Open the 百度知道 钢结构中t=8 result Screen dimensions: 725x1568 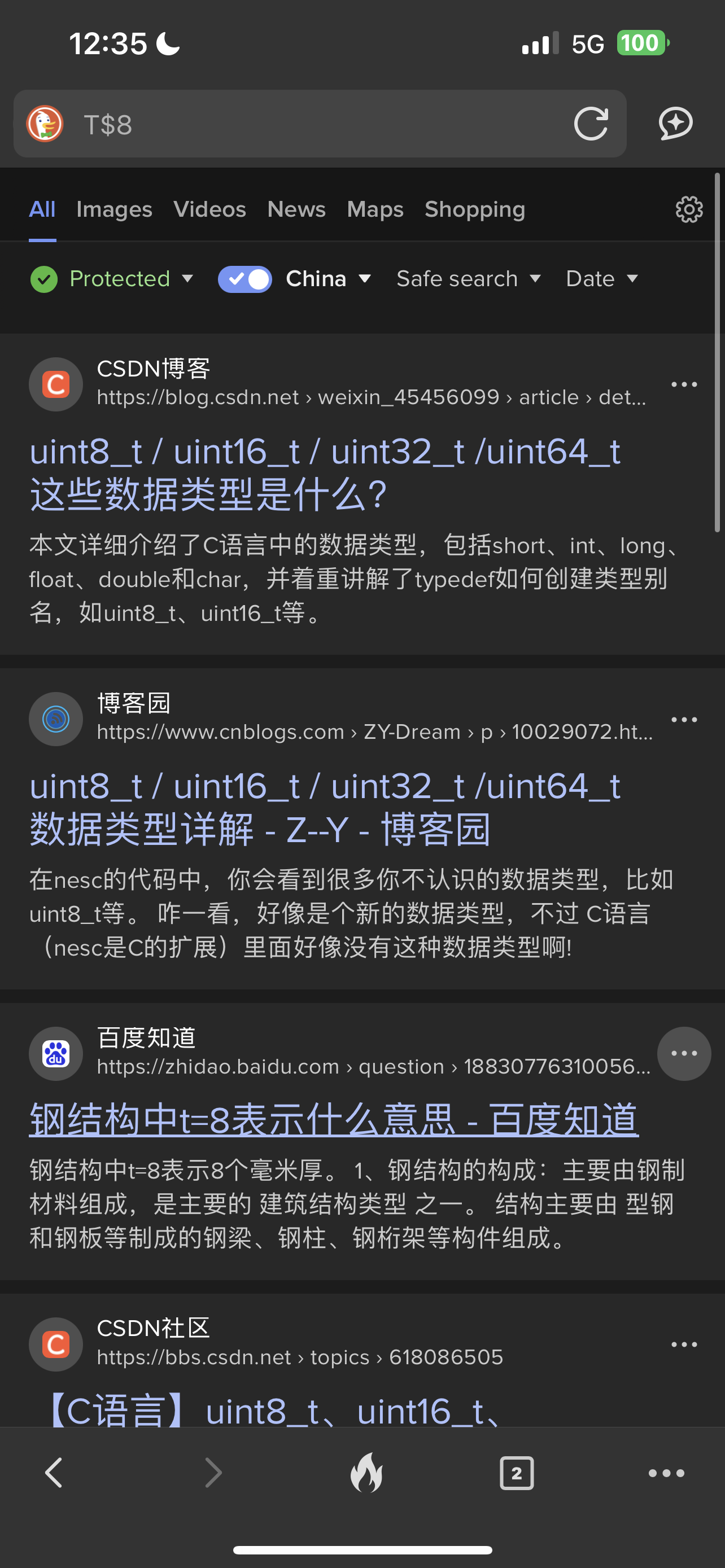(334, 1119)
